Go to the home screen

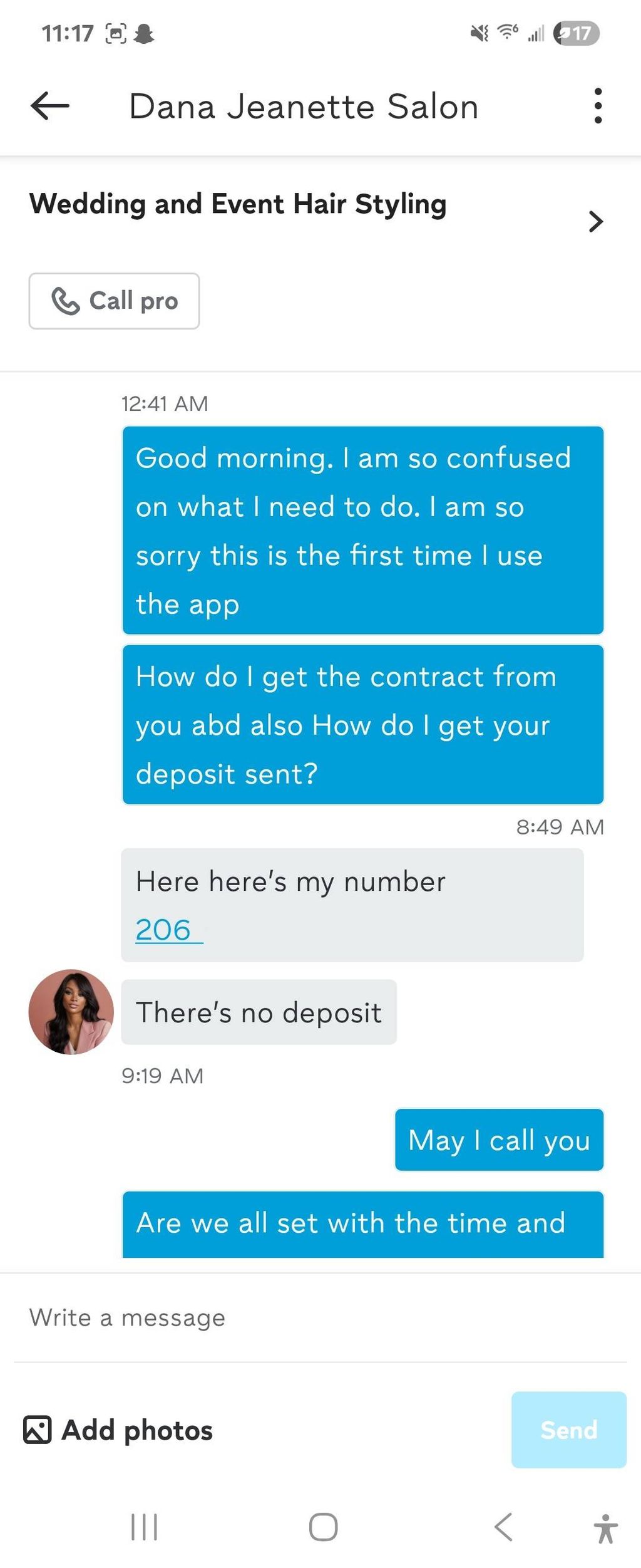(x=323, y=1527)
